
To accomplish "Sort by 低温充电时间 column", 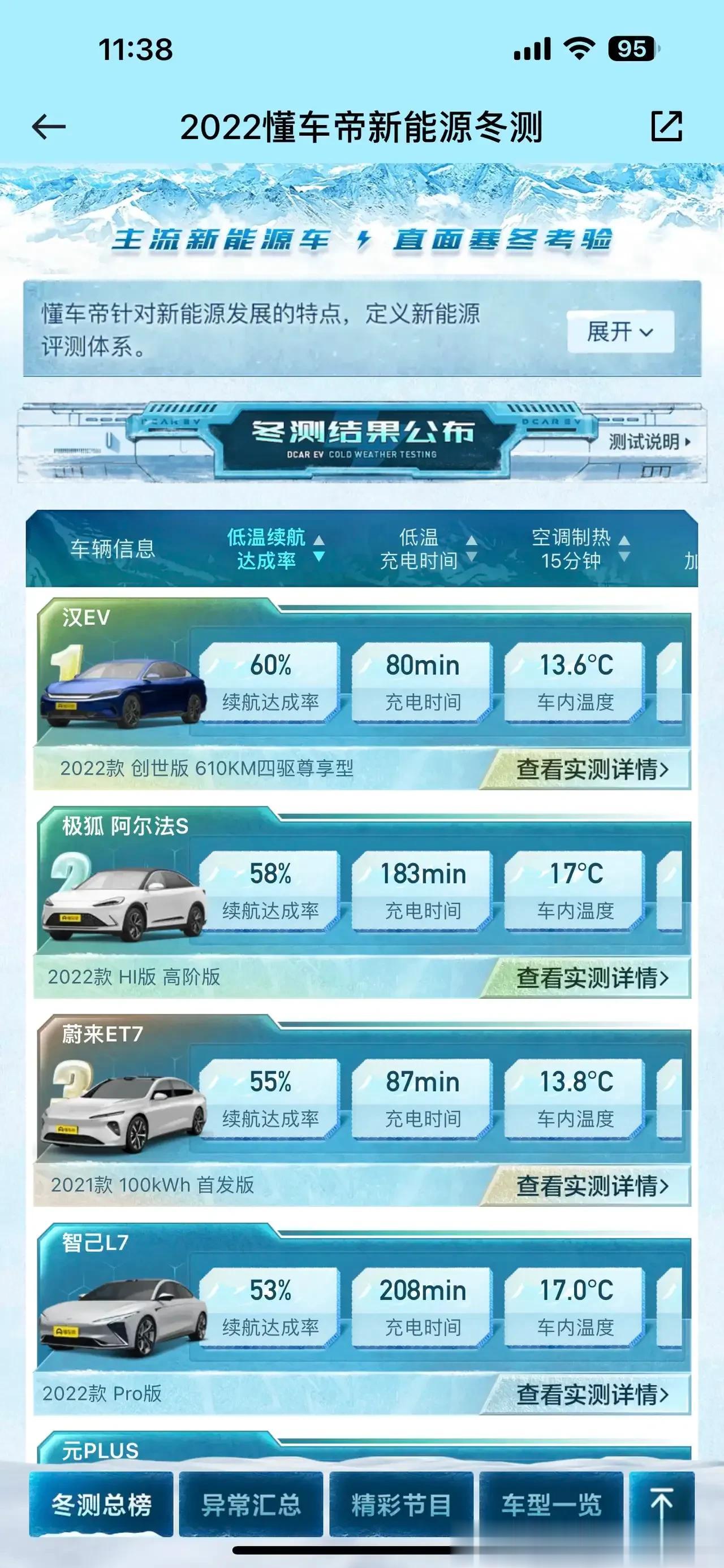I will coord(428,548).
